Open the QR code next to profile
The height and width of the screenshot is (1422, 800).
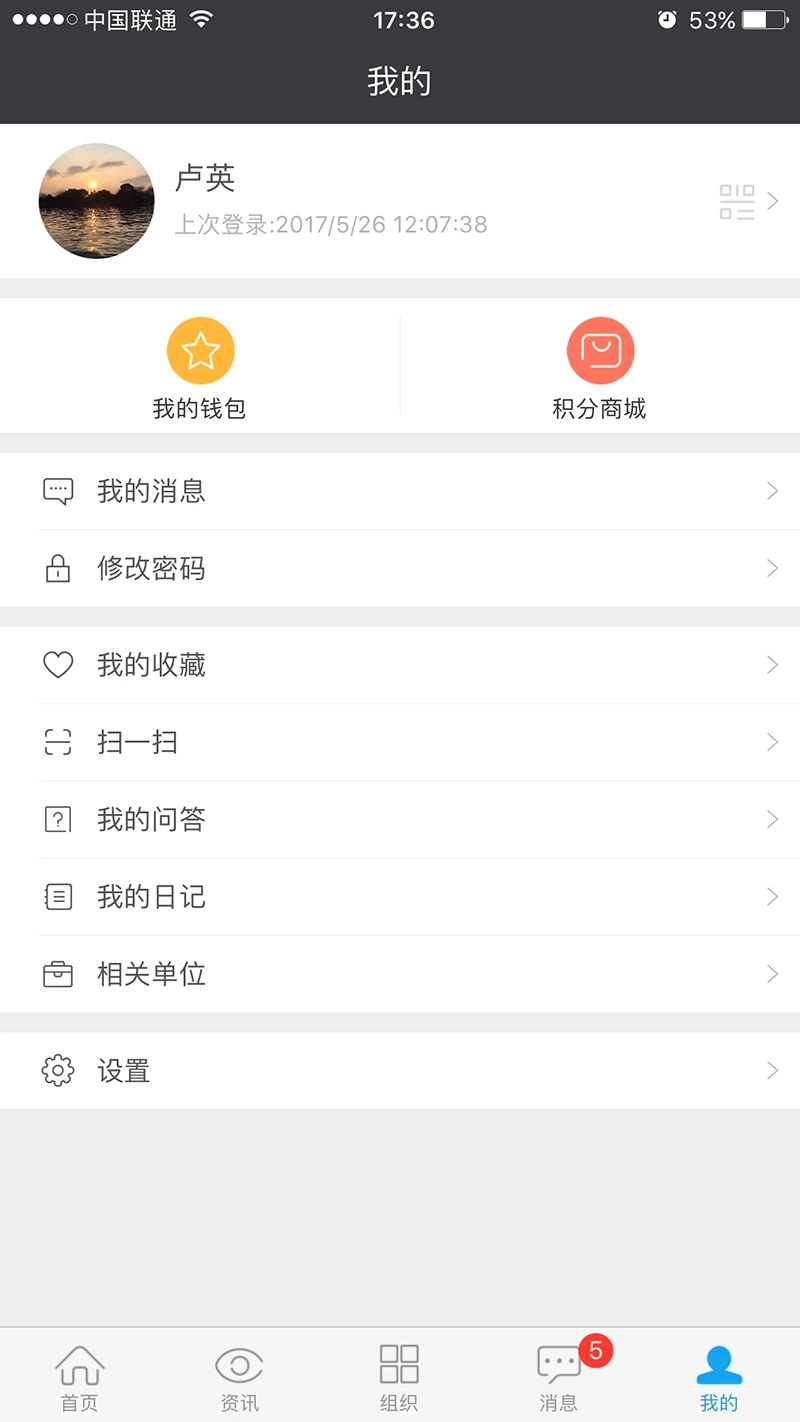737,200
